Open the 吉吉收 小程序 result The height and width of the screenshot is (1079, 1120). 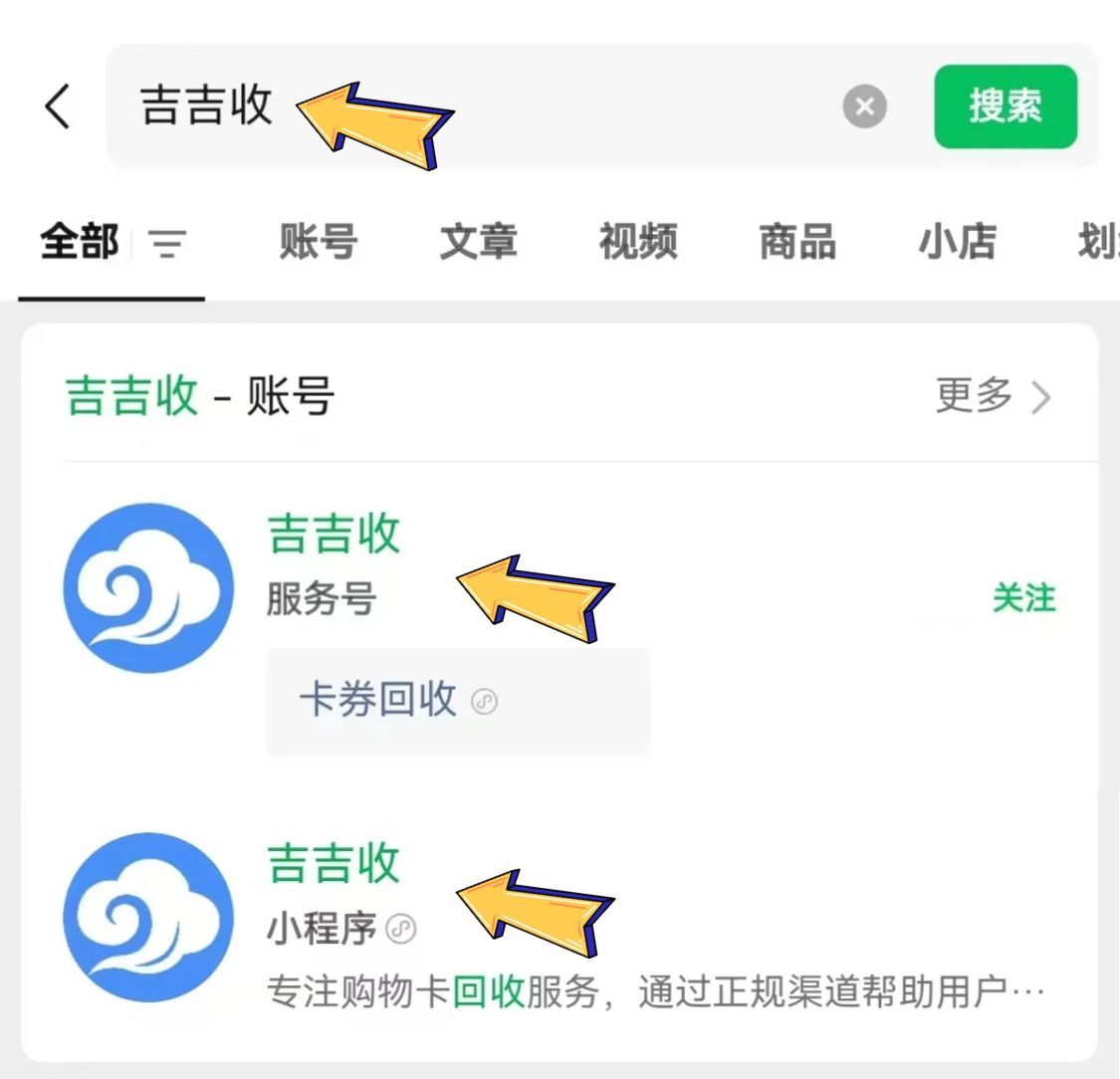click(334, 863)
